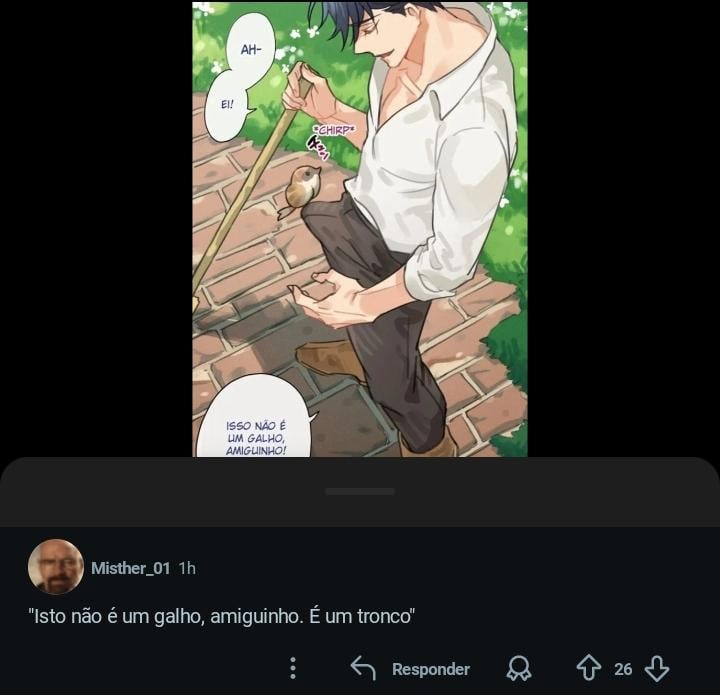This screenshot has width=720, height=695.
Task: Open overflow menu on Misther_01's comment
Action: point(293,669)
